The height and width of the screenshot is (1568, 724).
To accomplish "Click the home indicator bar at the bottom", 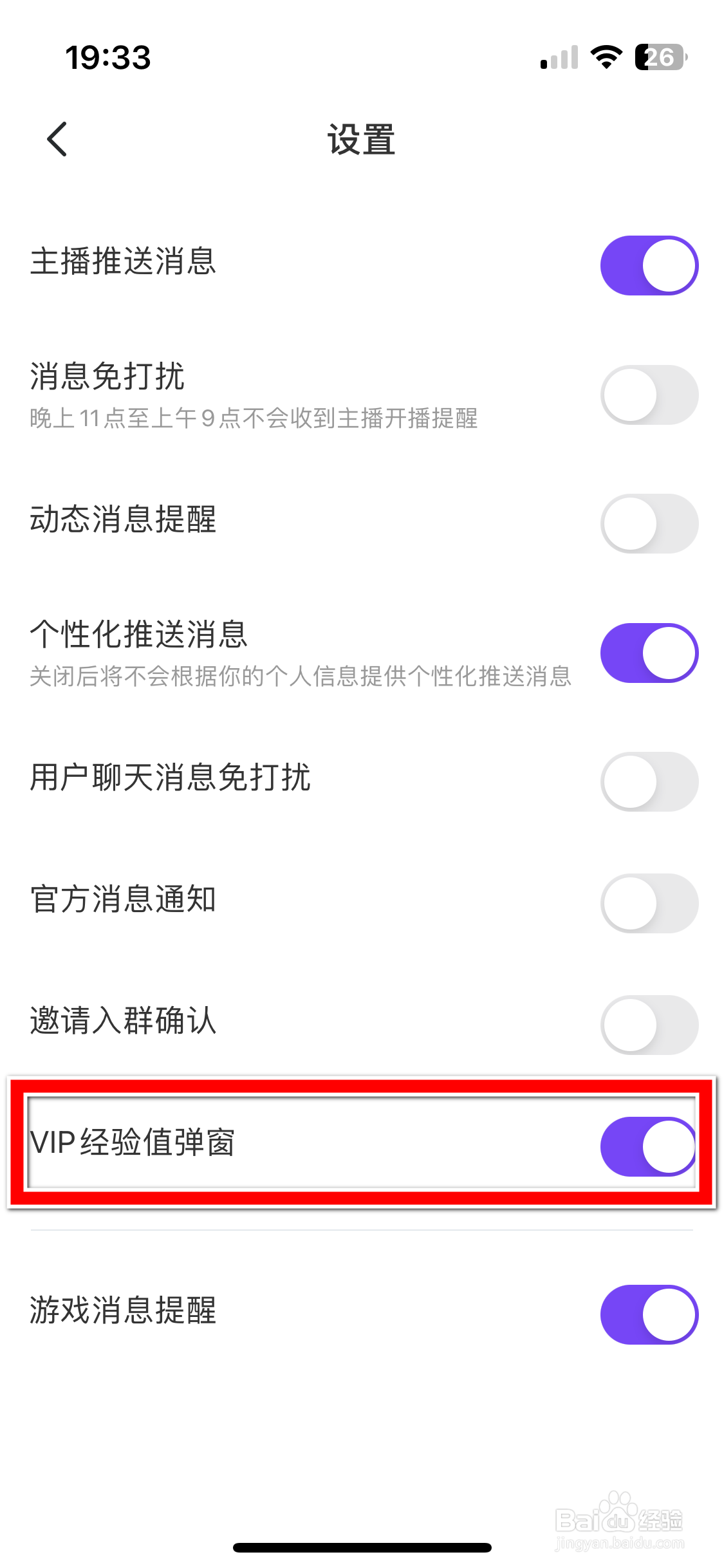I will pyautogui.click(x=362, y=1547).
